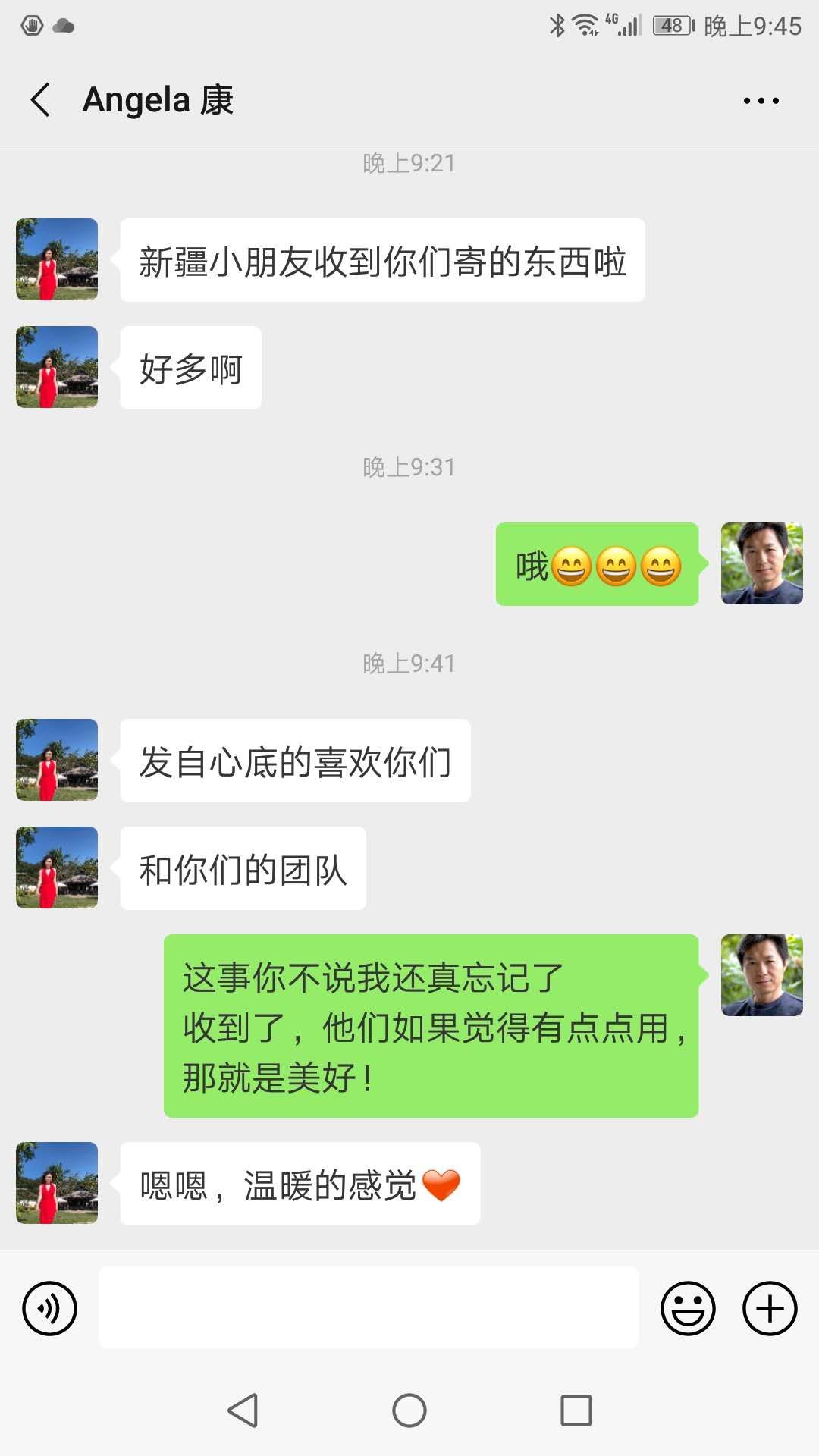Tap my avatar beside the 哦 message

(x=761, y=563)
